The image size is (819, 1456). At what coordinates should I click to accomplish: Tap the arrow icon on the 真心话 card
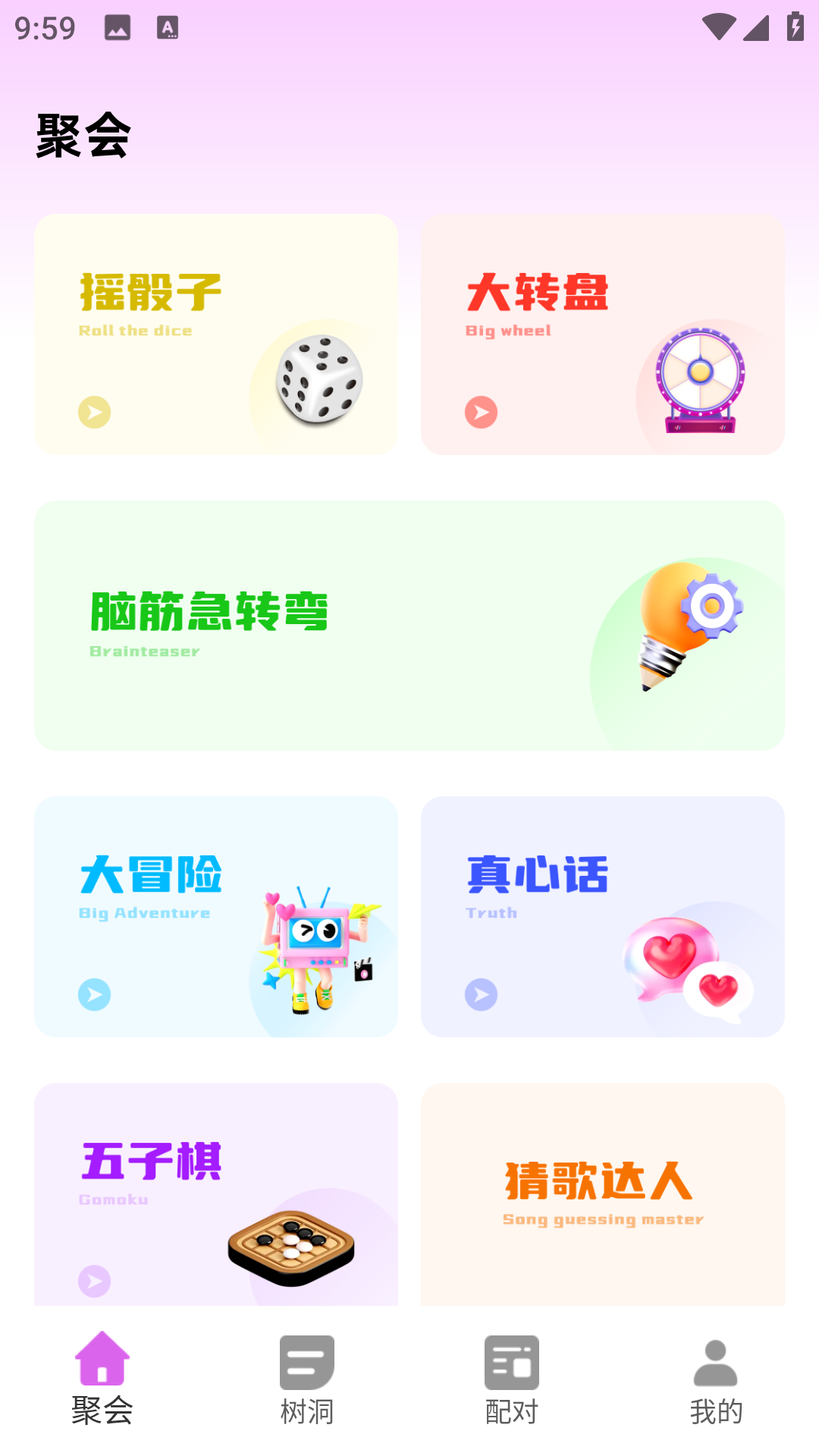tap(480, 994)
